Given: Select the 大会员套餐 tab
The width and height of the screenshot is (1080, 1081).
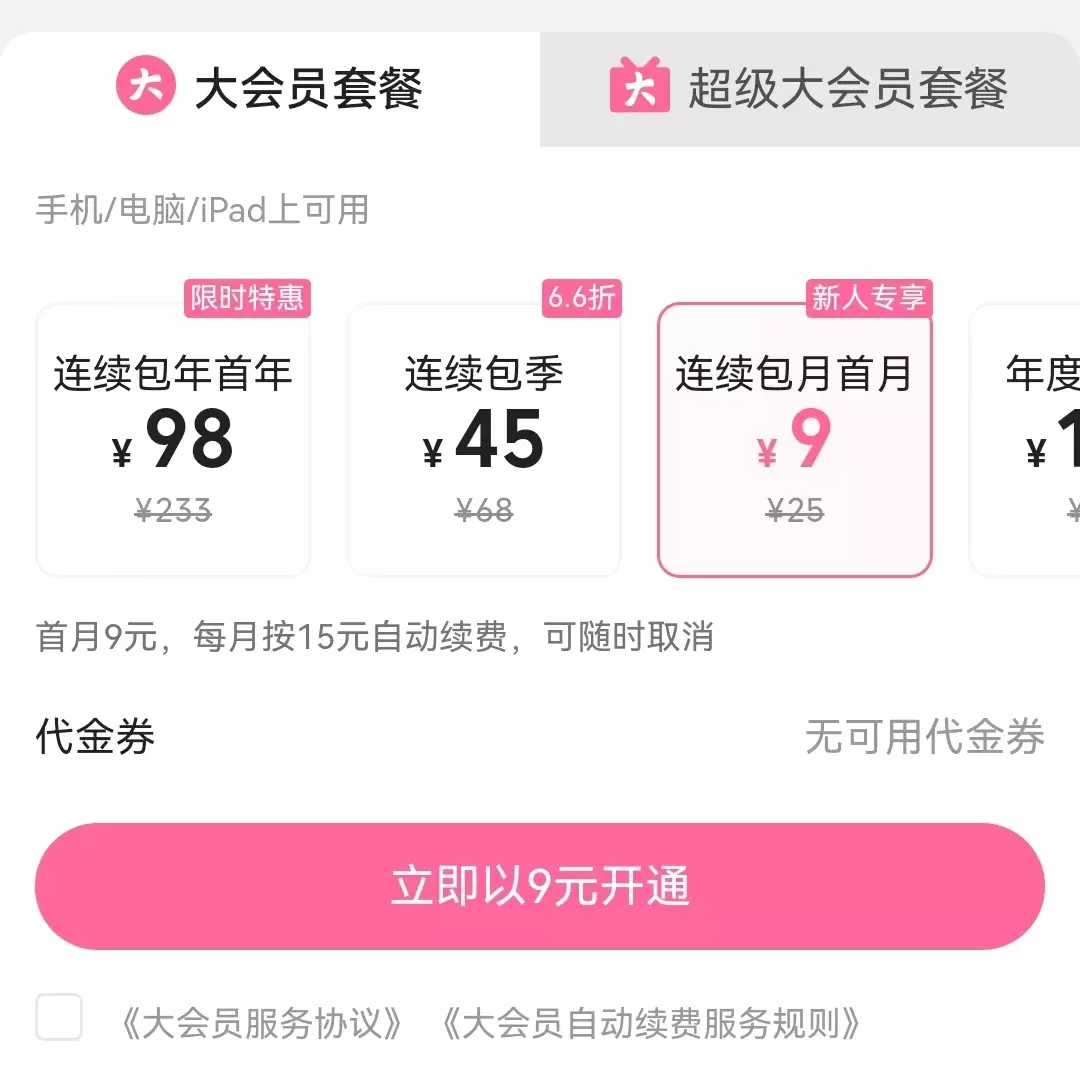Looking at the screenshot, I should pyautogui.click(x=270, y=89).
